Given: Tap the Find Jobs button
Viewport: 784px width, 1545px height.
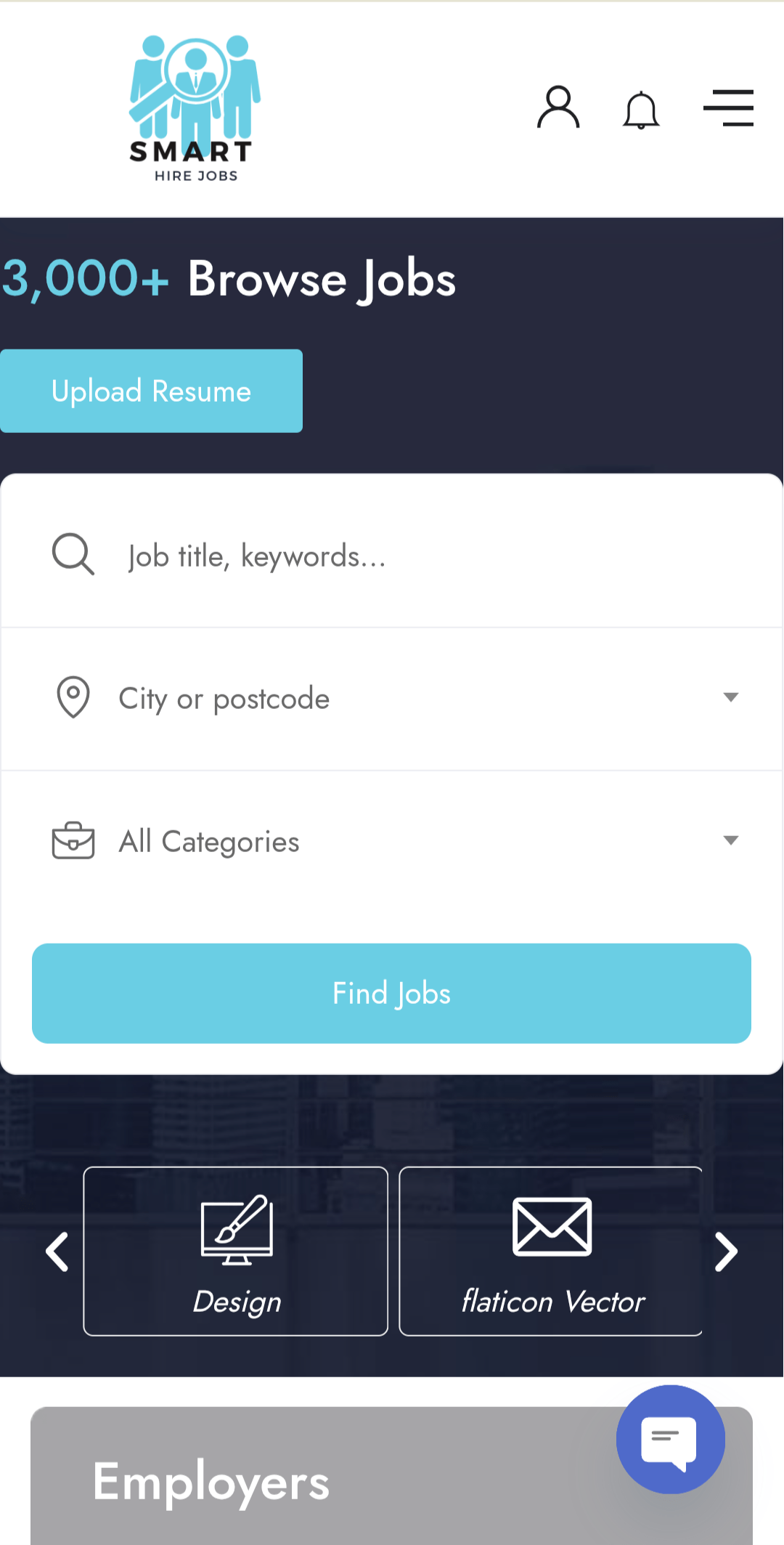Looking at the screenshot, I should click(x=392, y=993).
